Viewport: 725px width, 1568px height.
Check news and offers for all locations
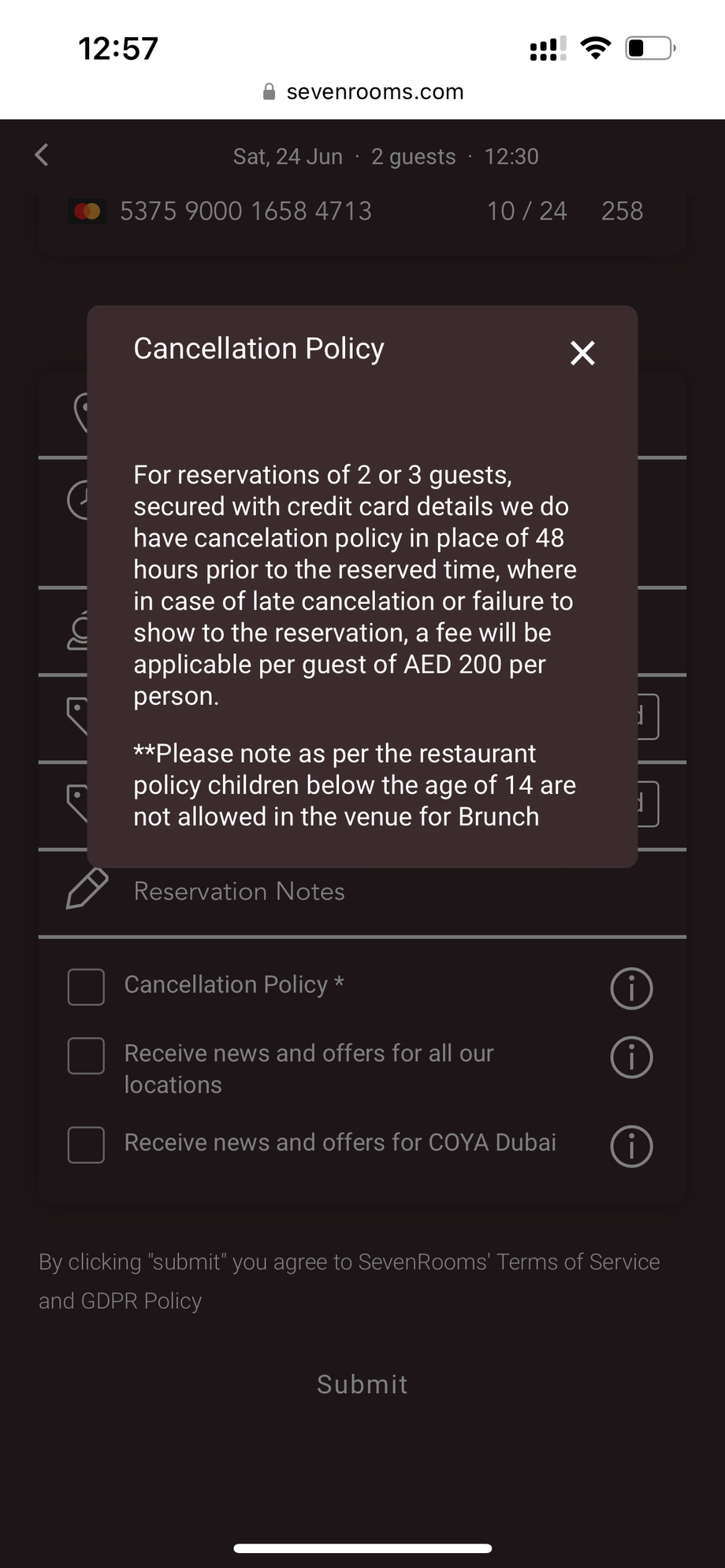[x=86, y=1055]
